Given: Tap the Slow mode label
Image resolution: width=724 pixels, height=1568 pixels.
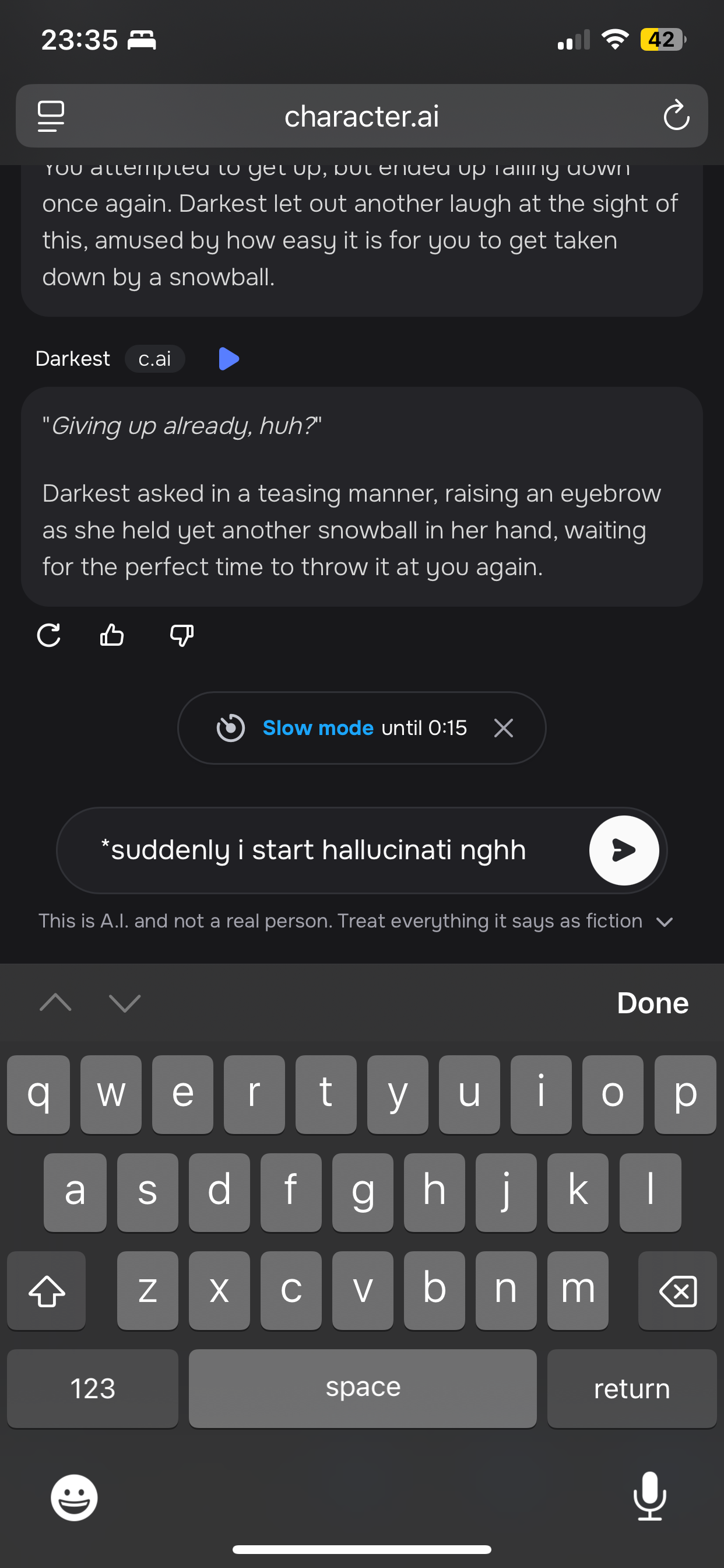Looking at the screenshot, I should (x=318, y=727).
